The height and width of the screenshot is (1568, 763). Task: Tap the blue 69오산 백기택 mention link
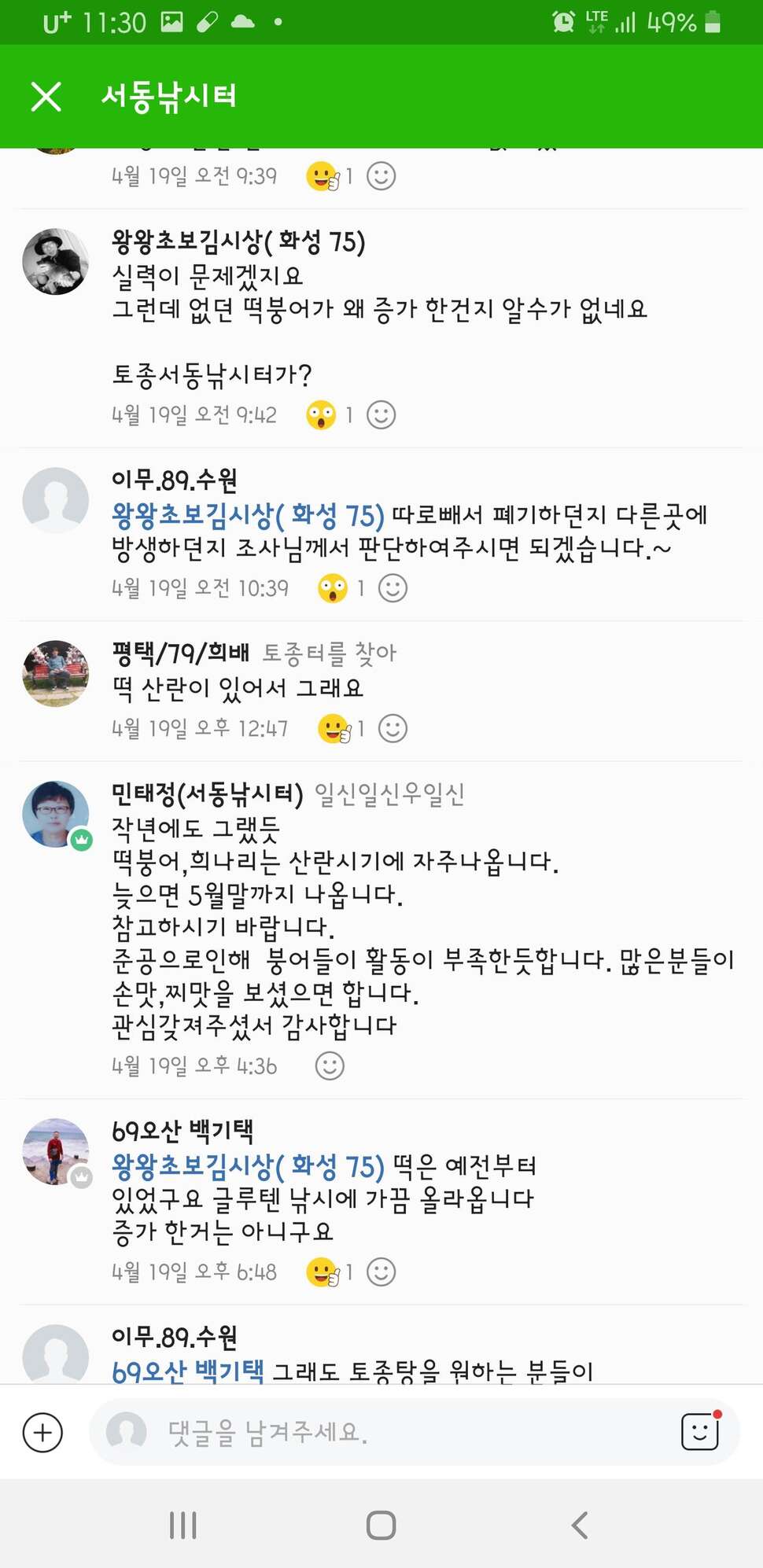(x=188, y=1371)
